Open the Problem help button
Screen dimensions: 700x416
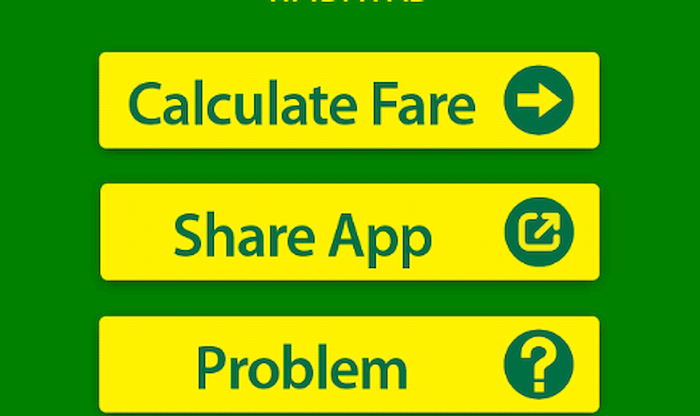pyautogui.click(x=349, y=364)
